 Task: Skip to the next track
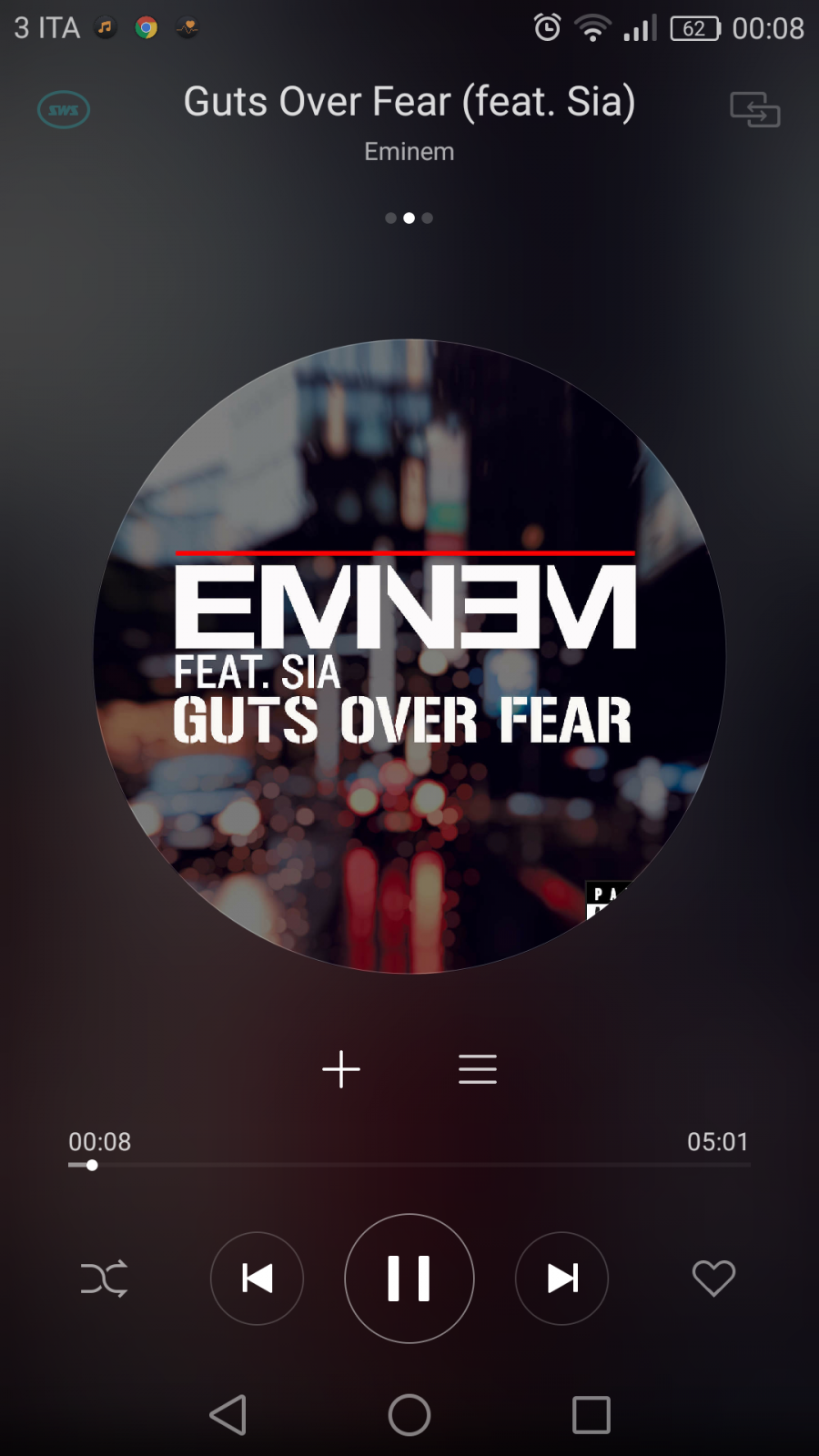click(x=561, y=1278)
